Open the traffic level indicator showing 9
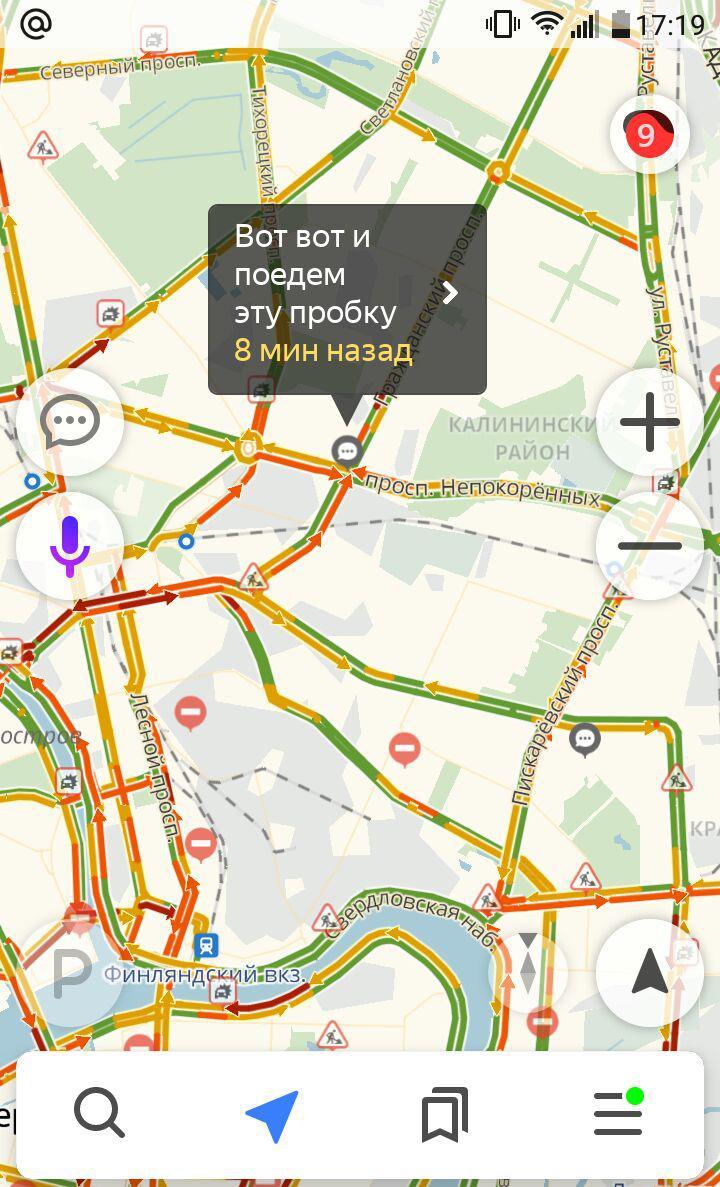The width and height of the screenshot is (720, 1187). pos(649,134)
